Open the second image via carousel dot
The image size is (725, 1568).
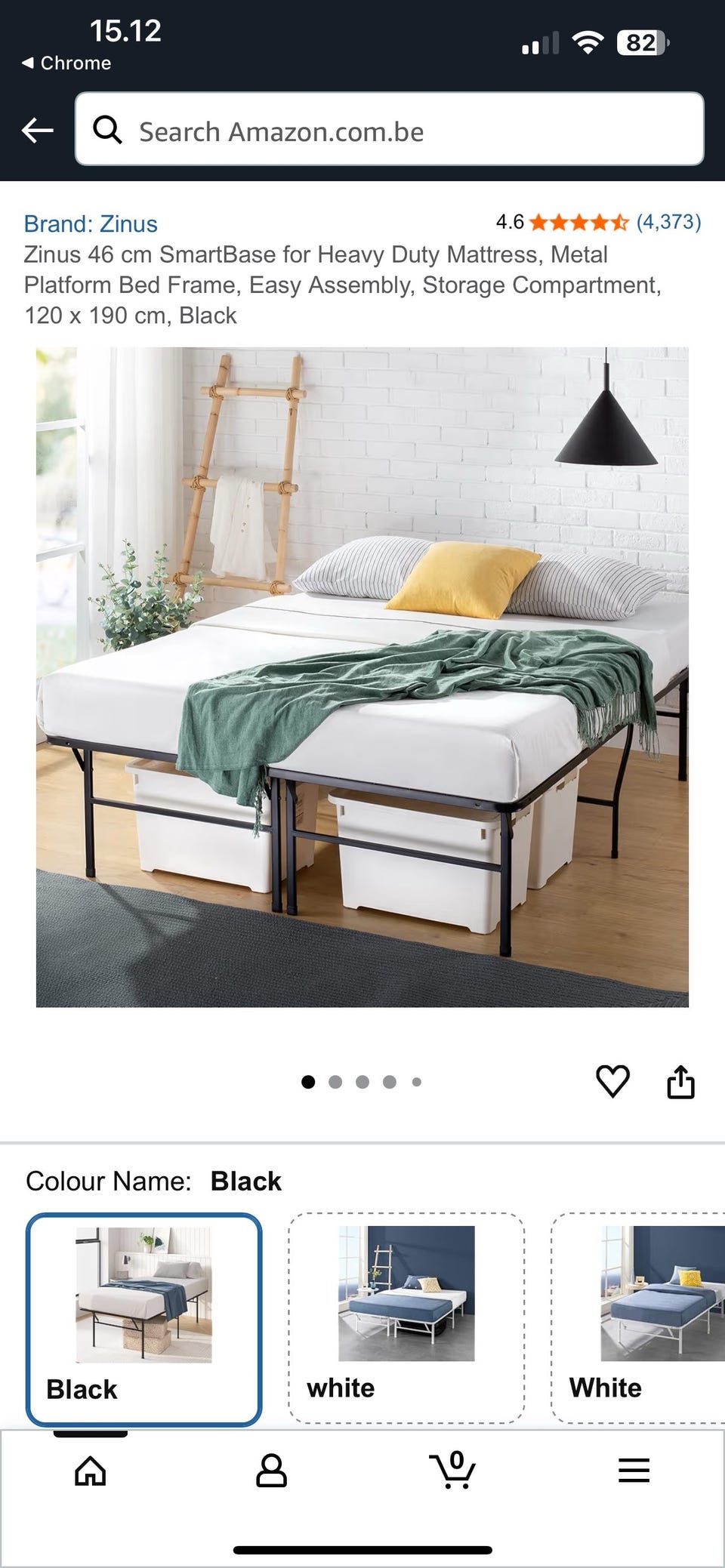pyautogui.click(x=334, y=1081)
